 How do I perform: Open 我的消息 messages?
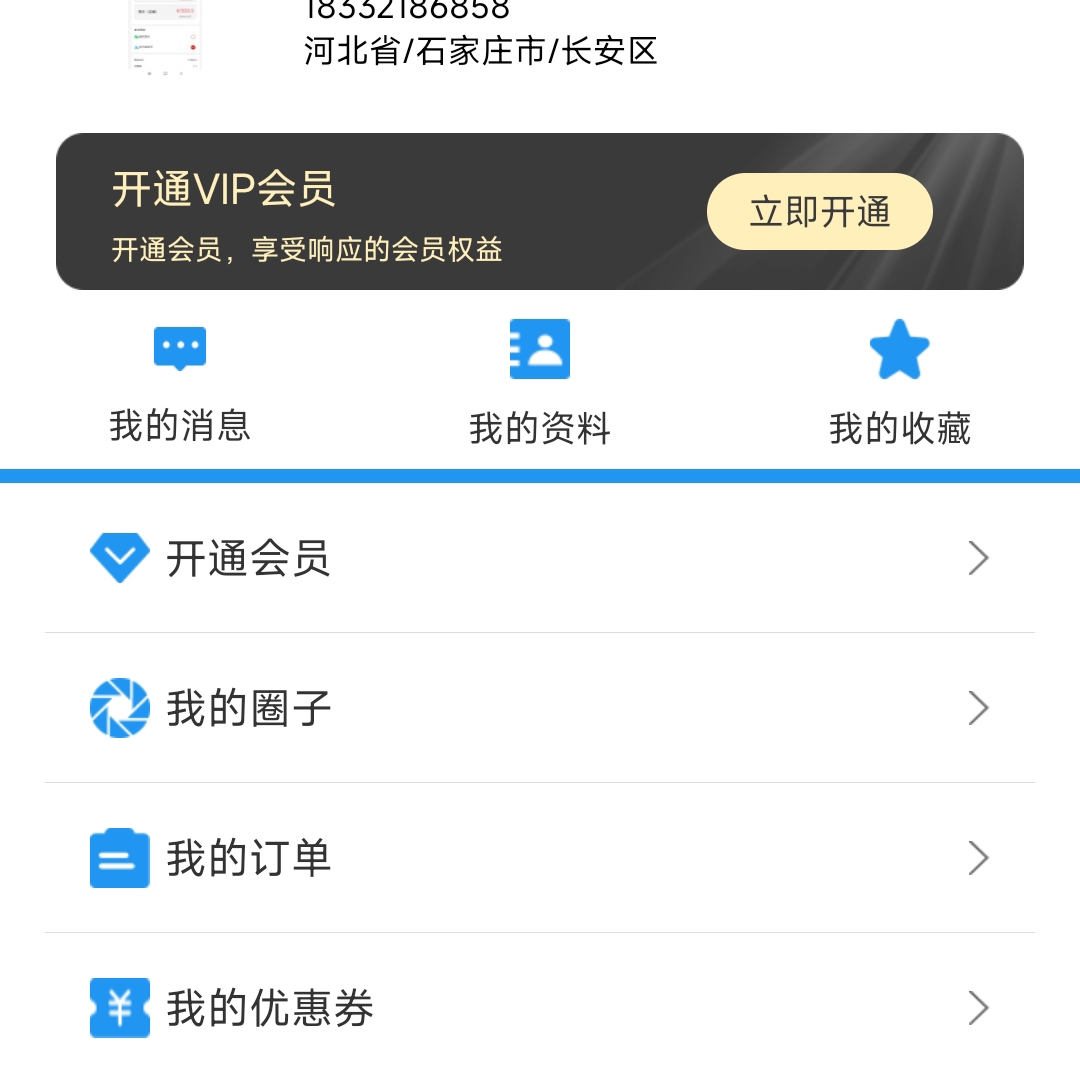pyautogui.click(x=180, y=385)
